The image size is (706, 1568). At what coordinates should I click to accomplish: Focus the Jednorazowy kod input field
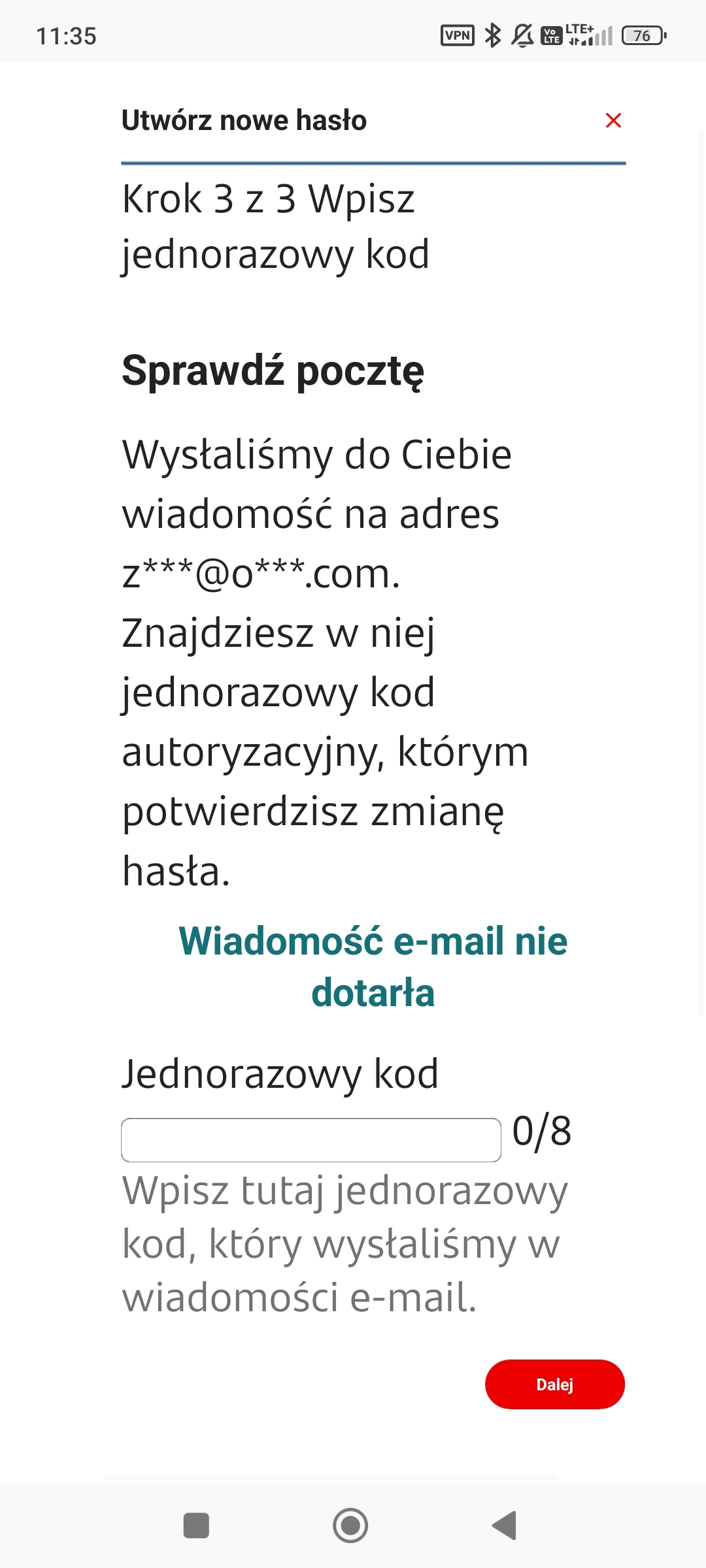tap(311, 1140)
